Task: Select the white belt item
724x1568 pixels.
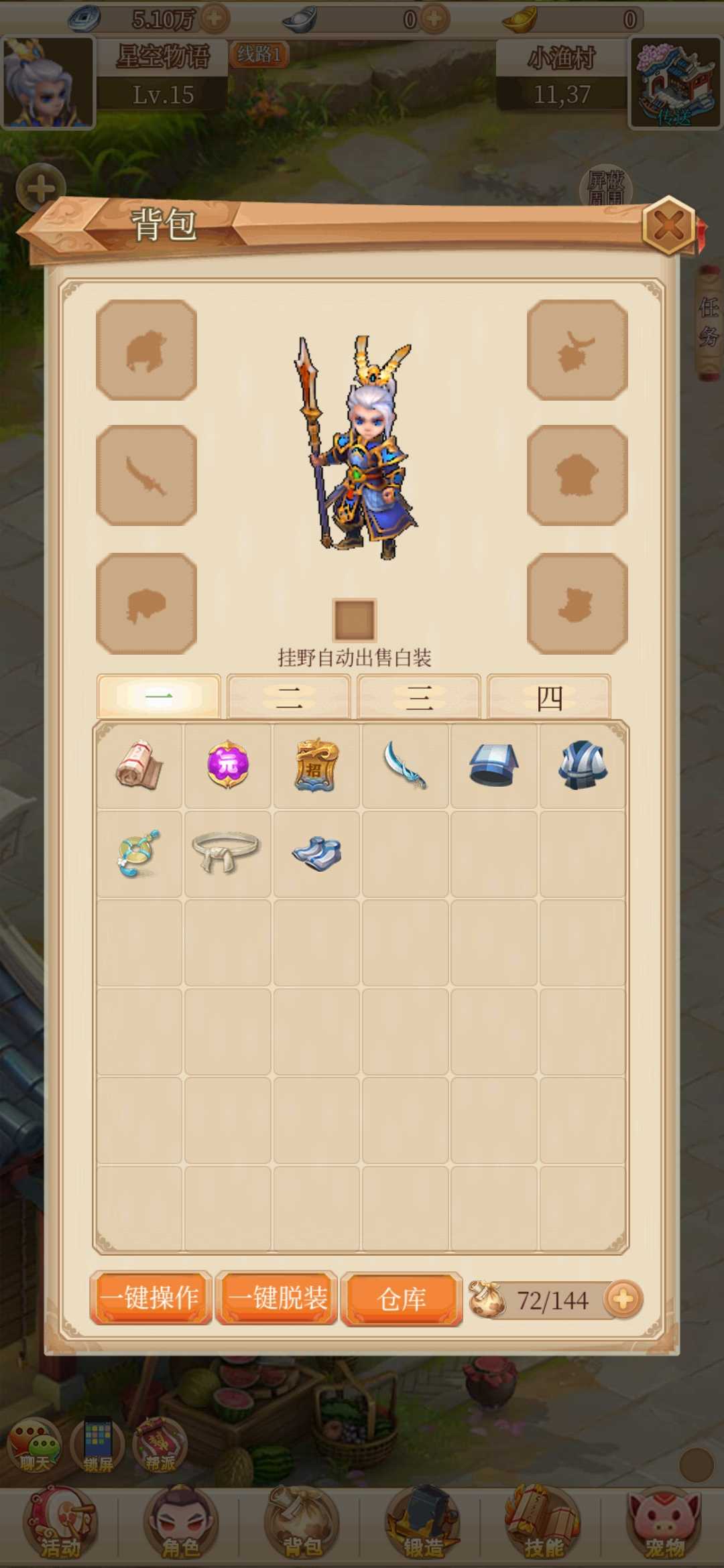Action: tap(227, 852)
